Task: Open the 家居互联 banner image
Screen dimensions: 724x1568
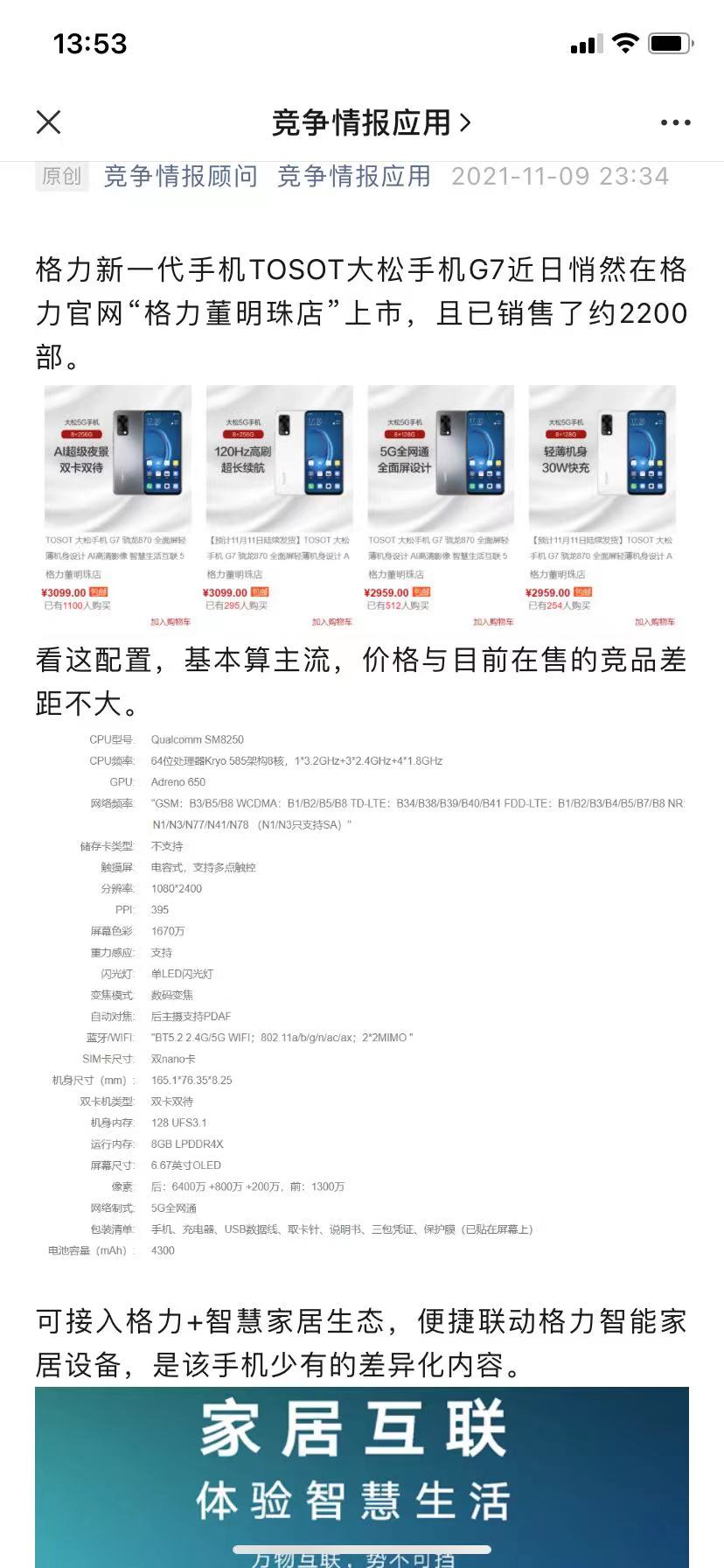Action: tap(362, 1477)
